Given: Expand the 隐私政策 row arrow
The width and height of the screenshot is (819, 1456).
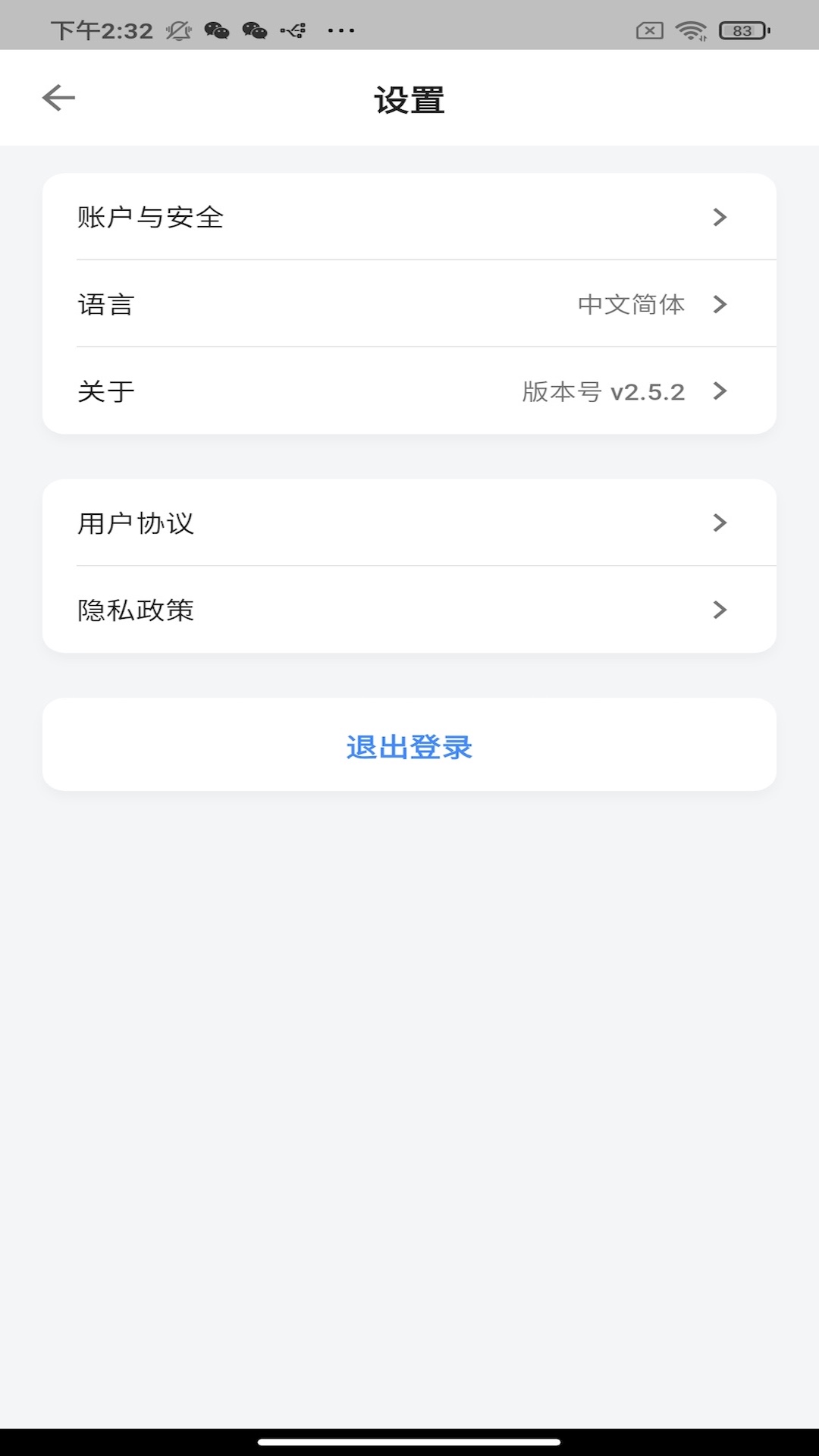Looking at the screenshot, I should 720,610.
